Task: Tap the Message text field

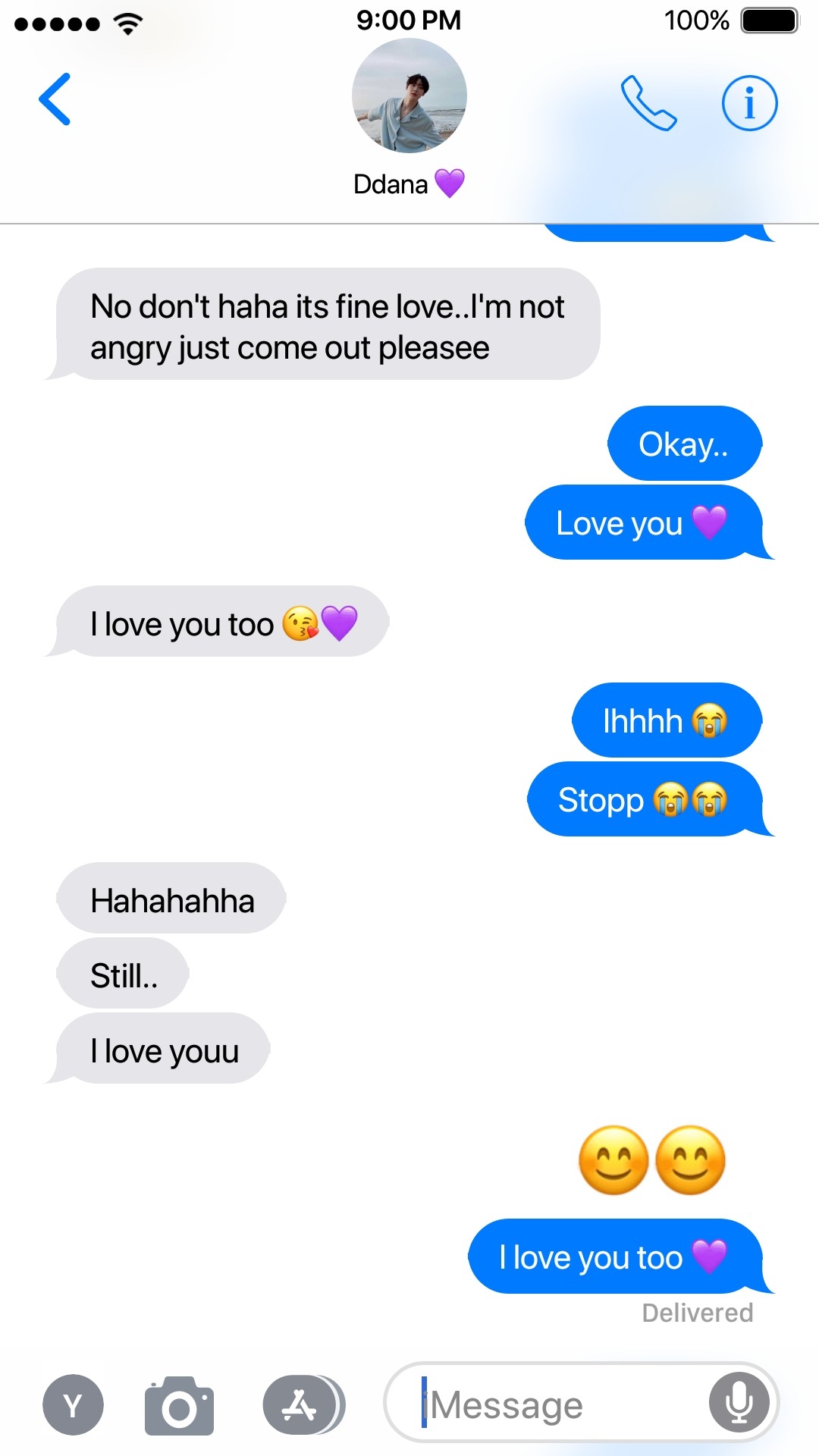Action: coord(561,1405)
